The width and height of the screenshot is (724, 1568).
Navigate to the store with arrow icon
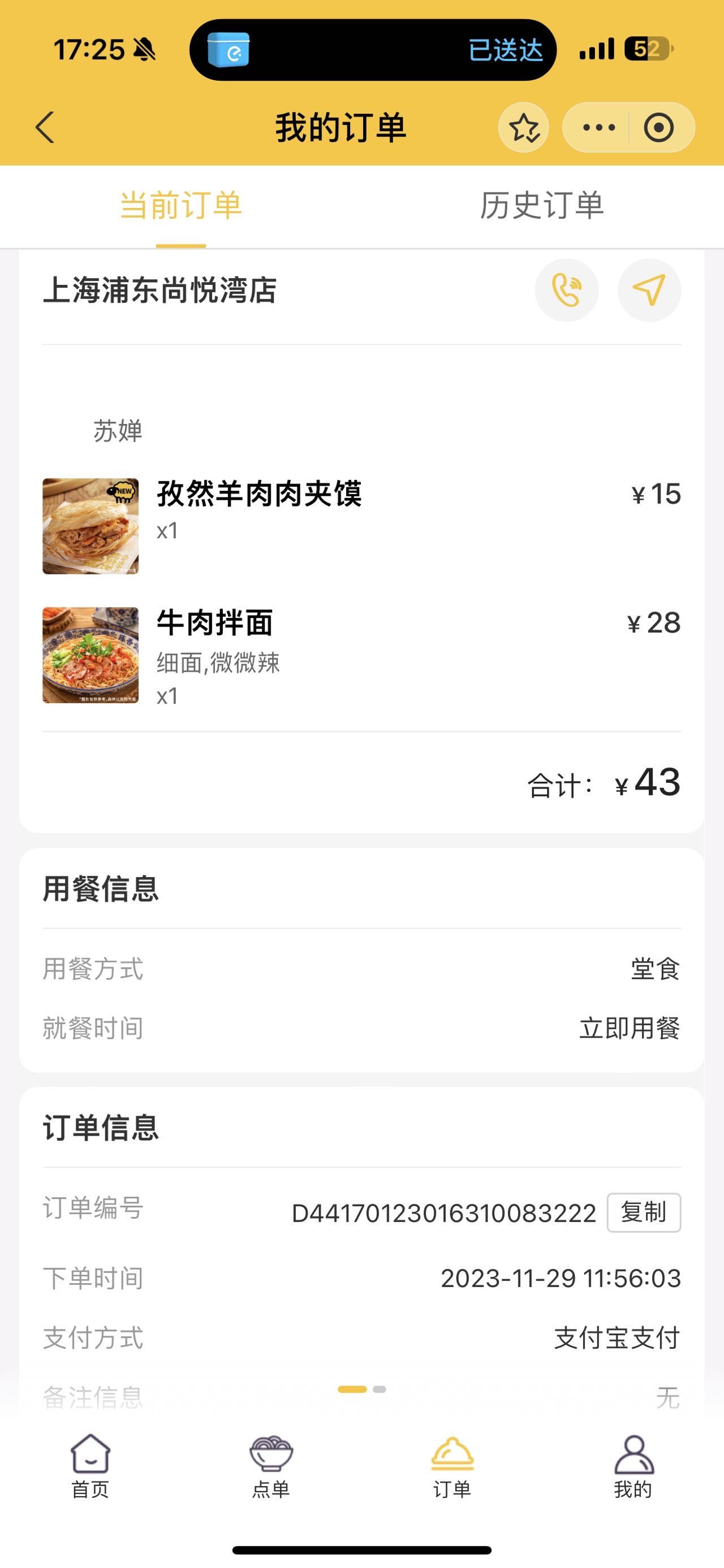[649, 291]
